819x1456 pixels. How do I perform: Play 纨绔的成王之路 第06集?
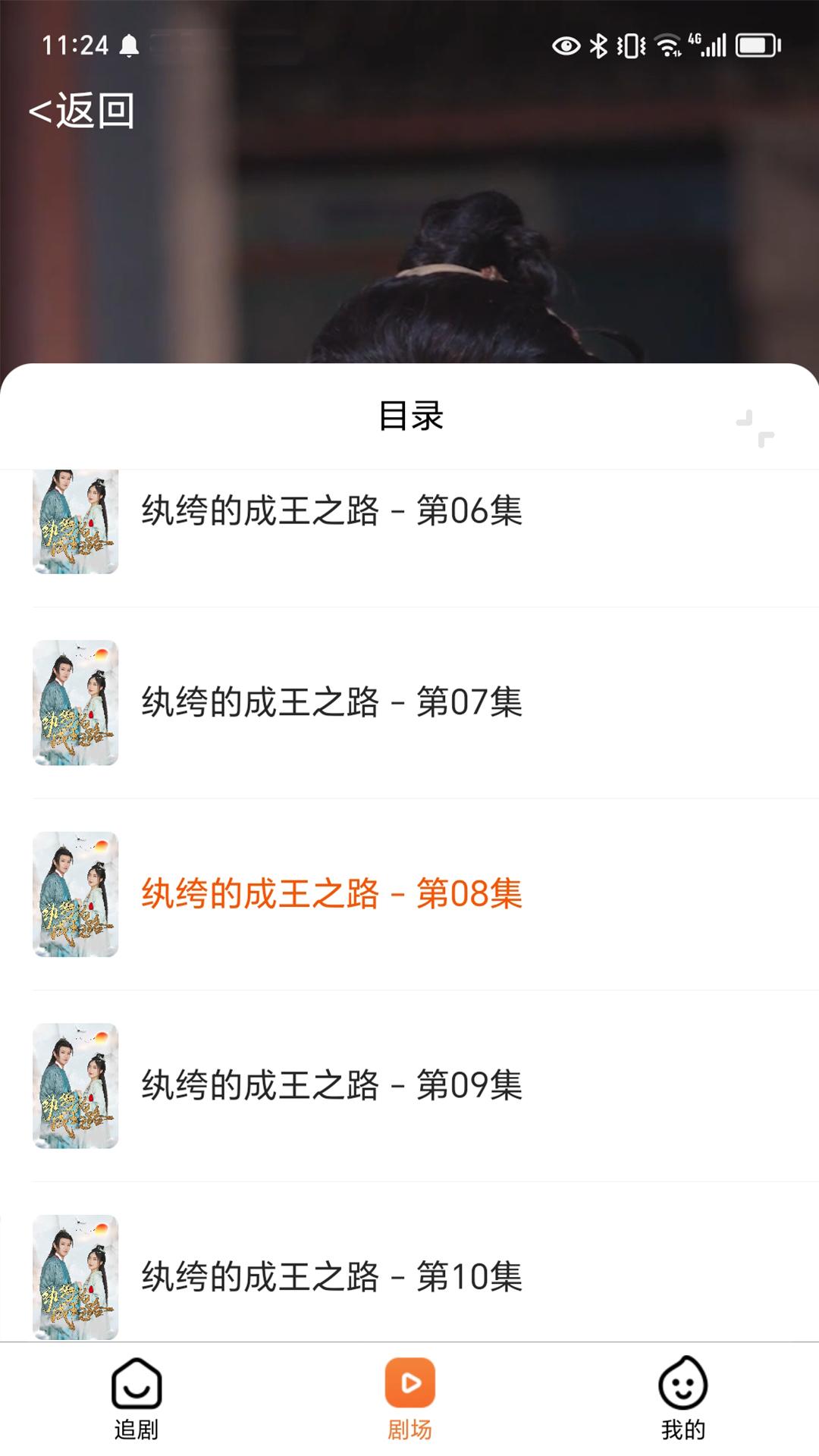click(x=331, y=512)
